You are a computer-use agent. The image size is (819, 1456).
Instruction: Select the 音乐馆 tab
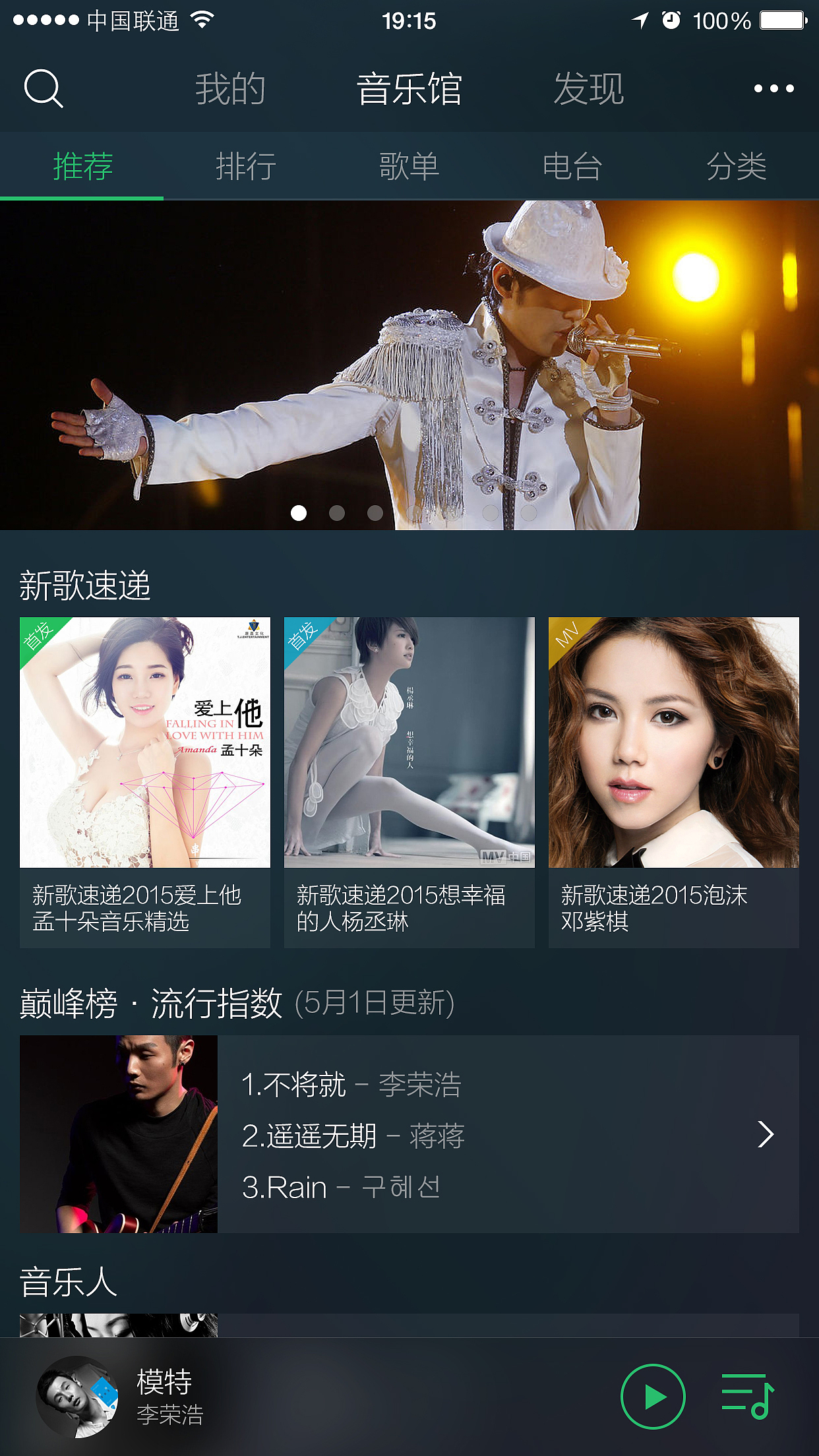coord(409,88)
